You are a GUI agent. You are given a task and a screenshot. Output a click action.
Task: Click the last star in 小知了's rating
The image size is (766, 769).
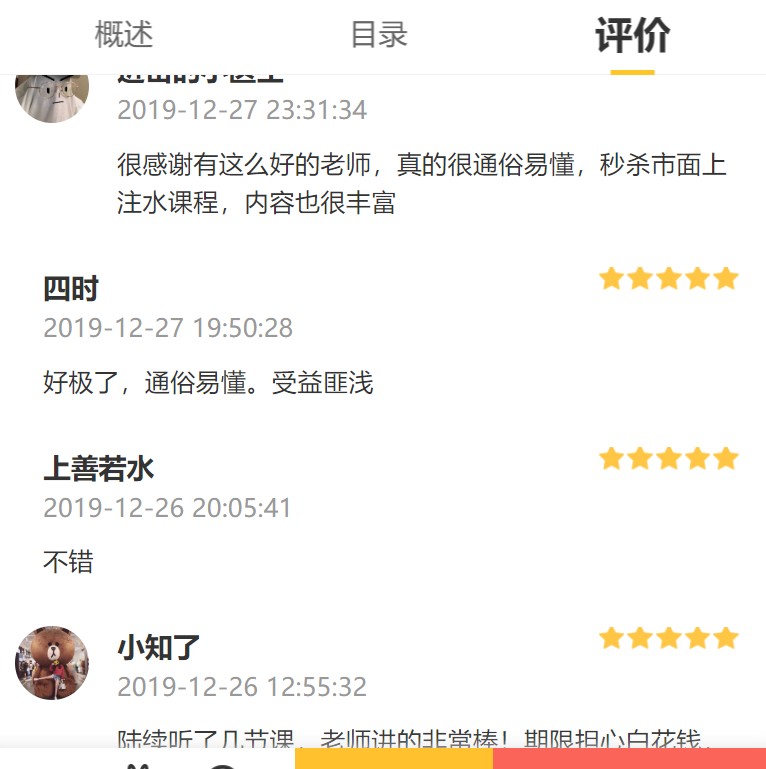tap(724, 637)
